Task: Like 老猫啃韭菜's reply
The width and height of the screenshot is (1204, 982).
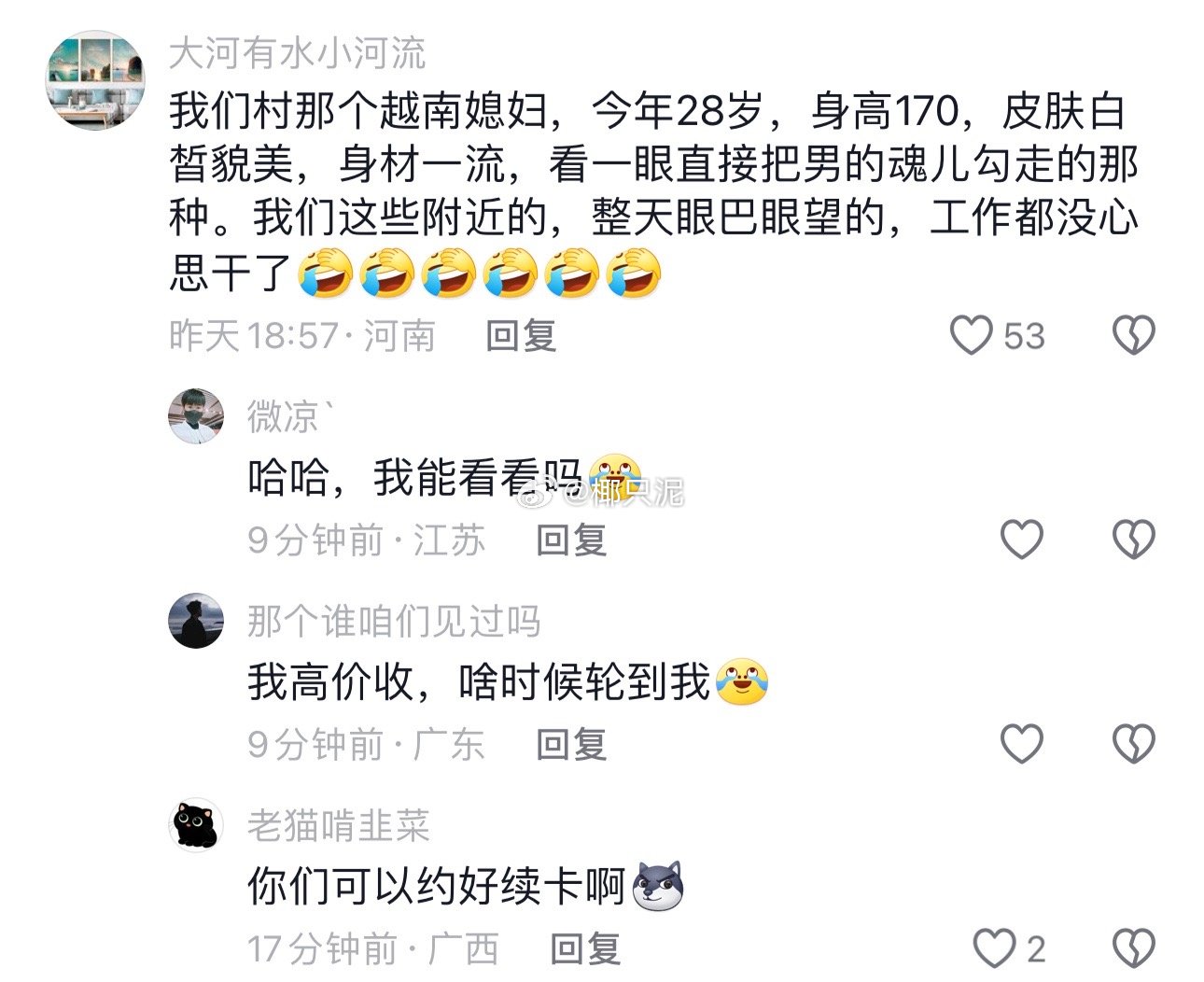Action: coord(995,948)
